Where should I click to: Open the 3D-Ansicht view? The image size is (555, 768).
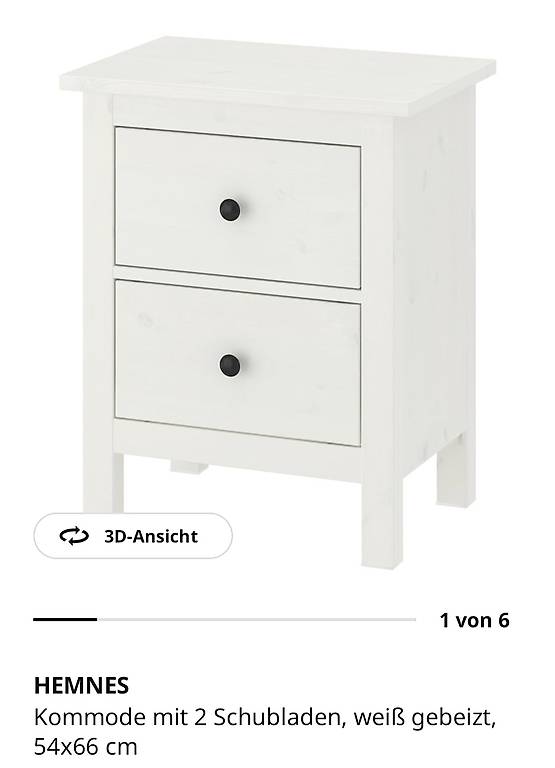click(x=133, y=536)
